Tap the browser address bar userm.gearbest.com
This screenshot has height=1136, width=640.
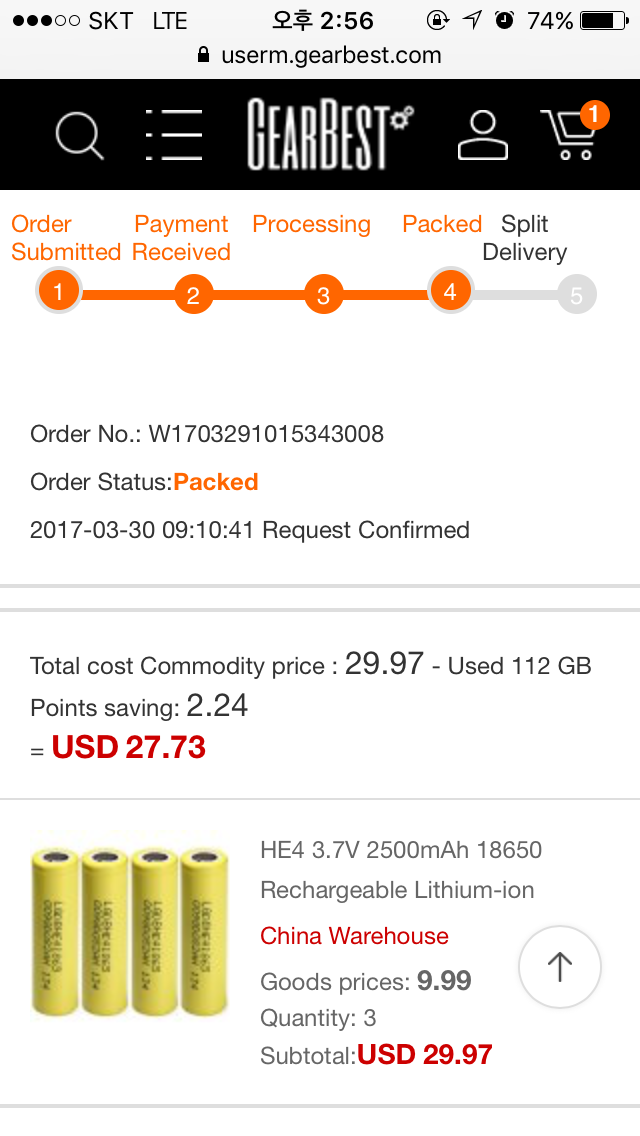pos(320,55)
